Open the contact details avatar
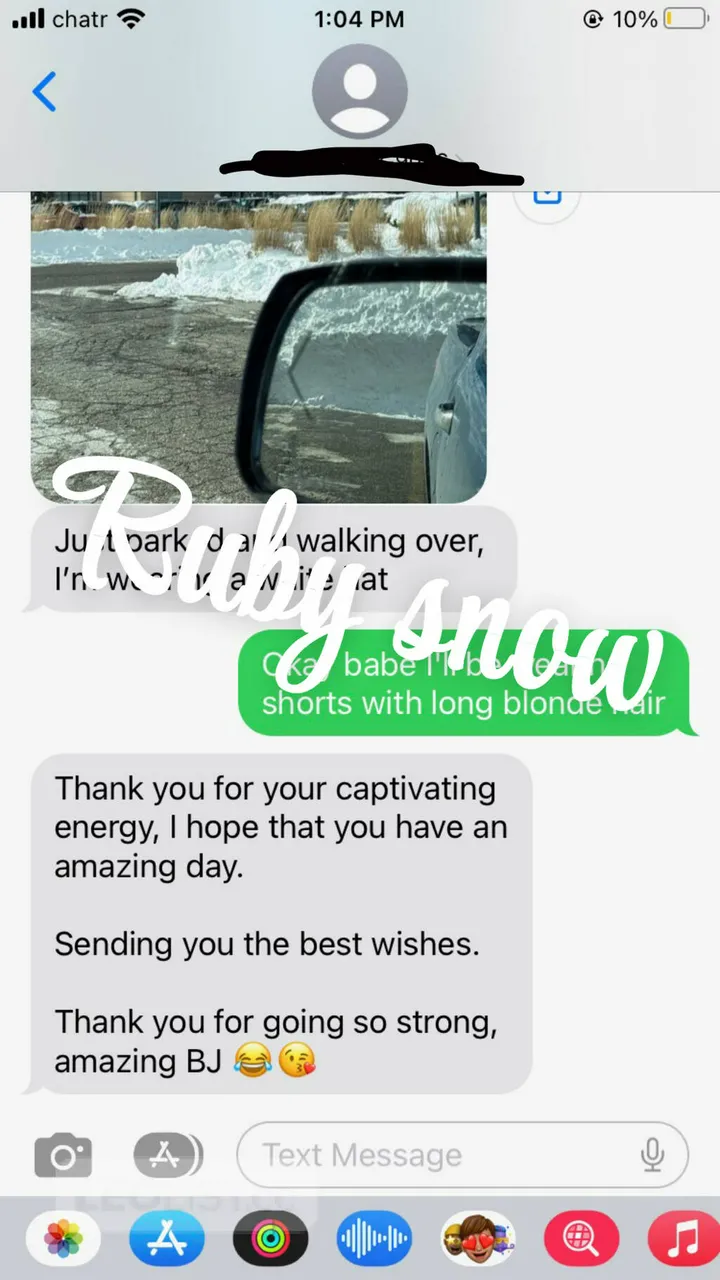The height and width of the screenshot is (1280, 720). click(x=360, y=91)
